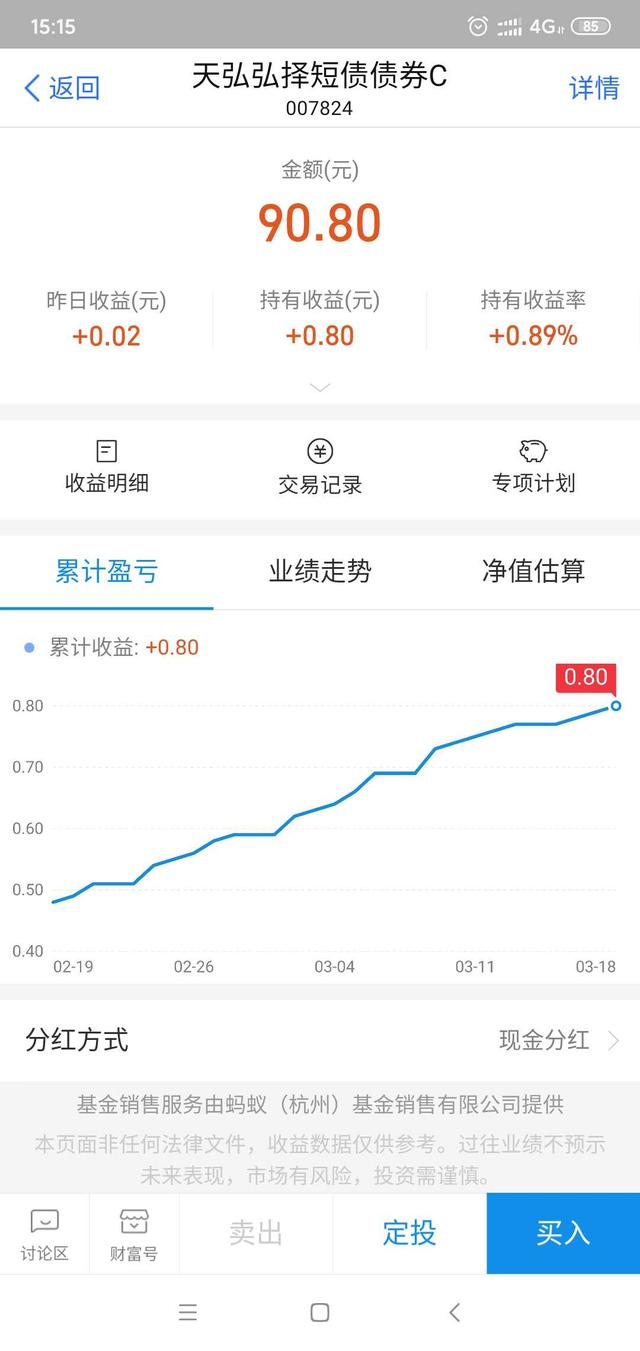
Task: Open 财富号 wealth account
Action: pos(134,1234)
